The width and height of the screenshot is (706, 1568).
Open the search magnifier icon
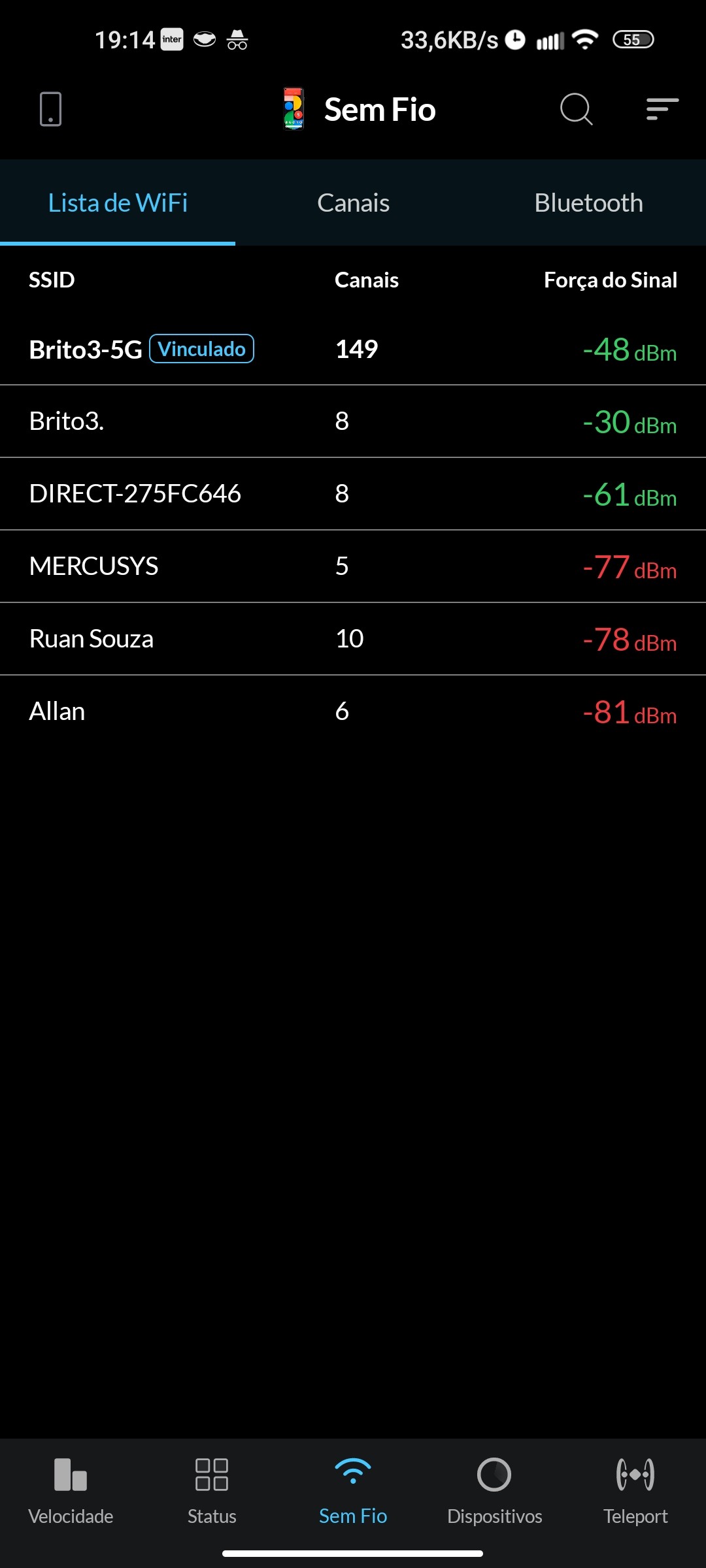576,108
